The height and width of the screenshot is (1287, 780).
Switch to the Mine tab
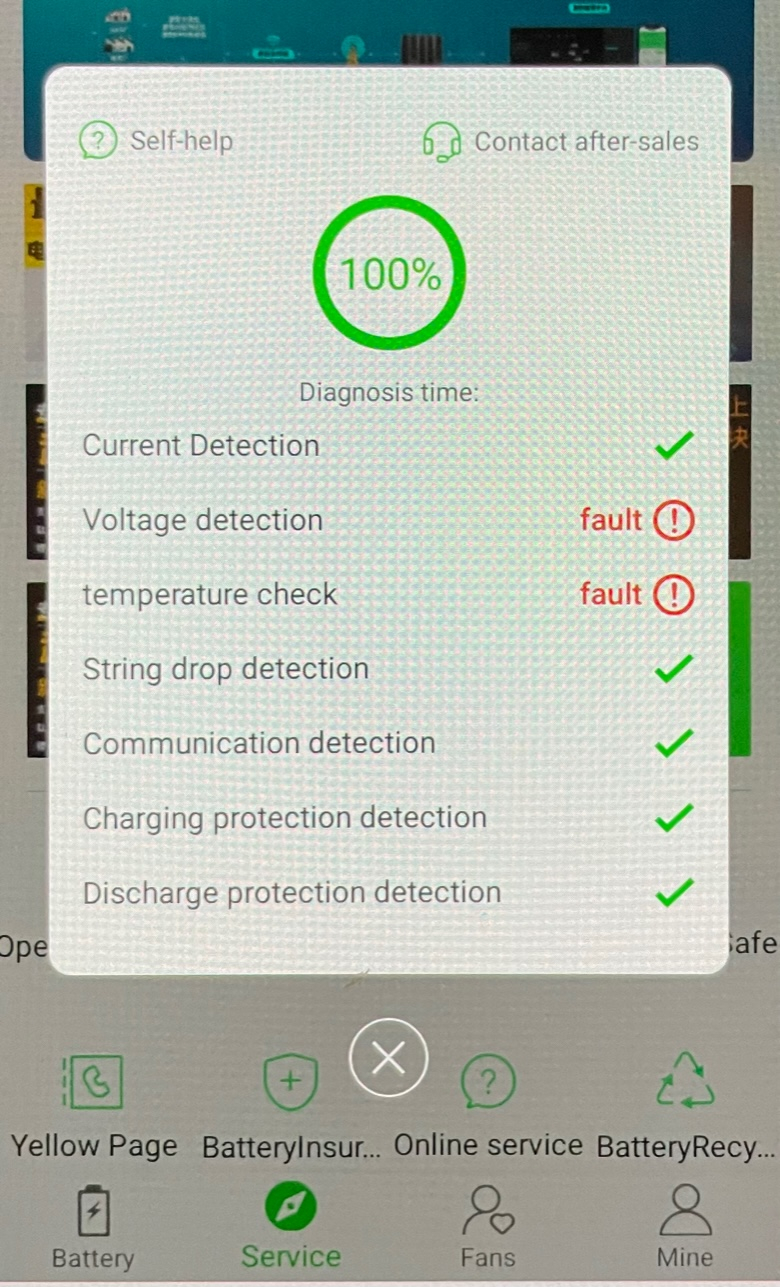click(685, 1226)
